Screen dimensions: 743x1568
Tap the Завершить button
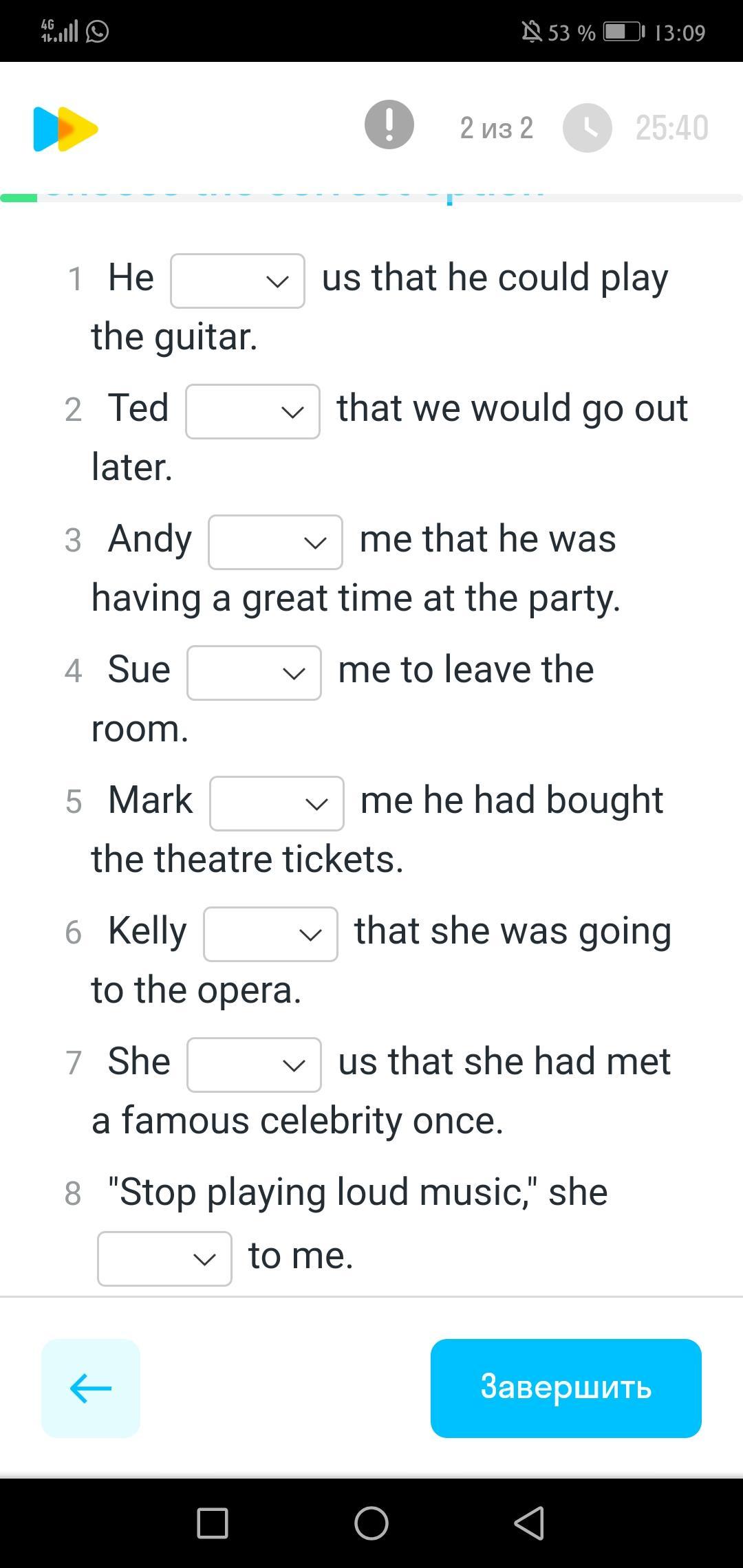click(x=566, y=1388)
